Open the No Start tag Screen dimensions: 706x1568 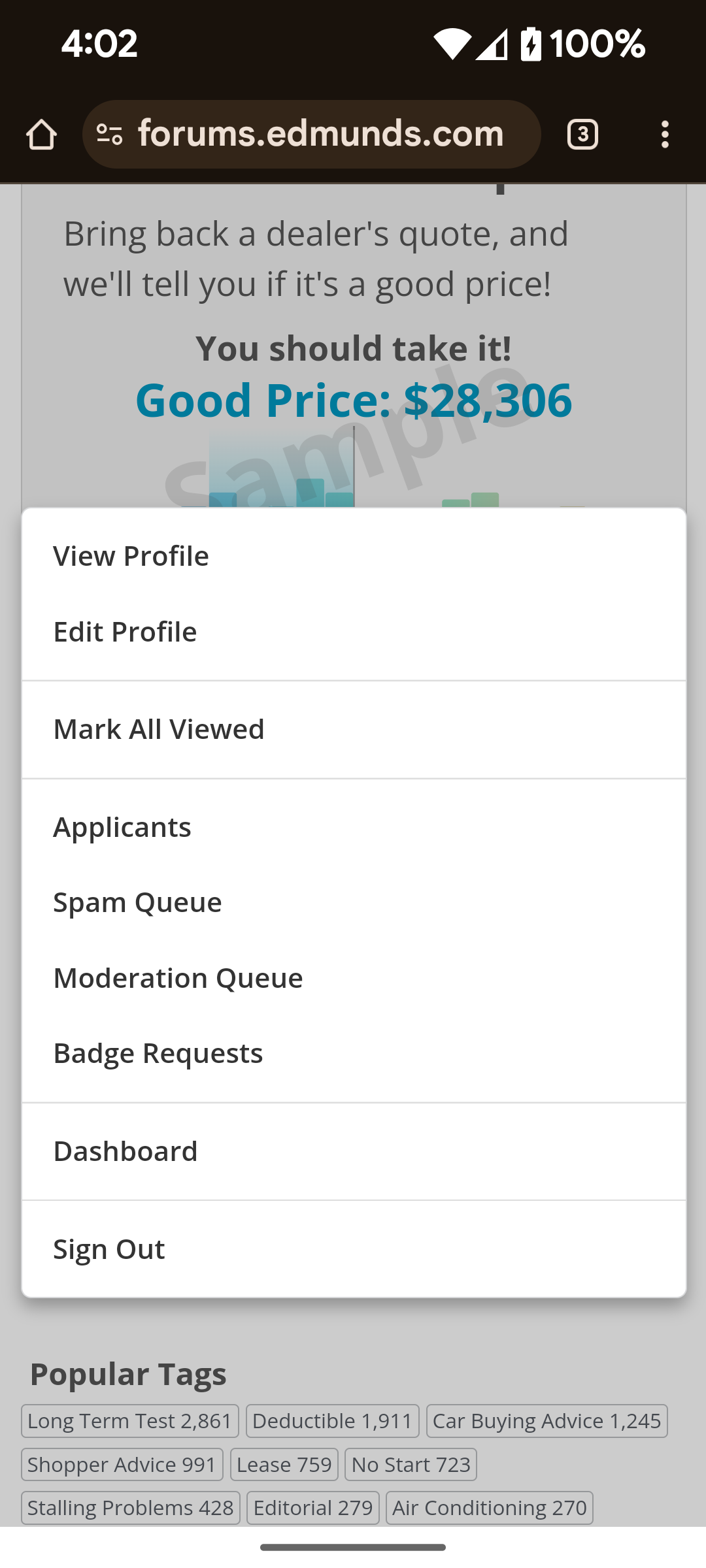pos(411,1465)
